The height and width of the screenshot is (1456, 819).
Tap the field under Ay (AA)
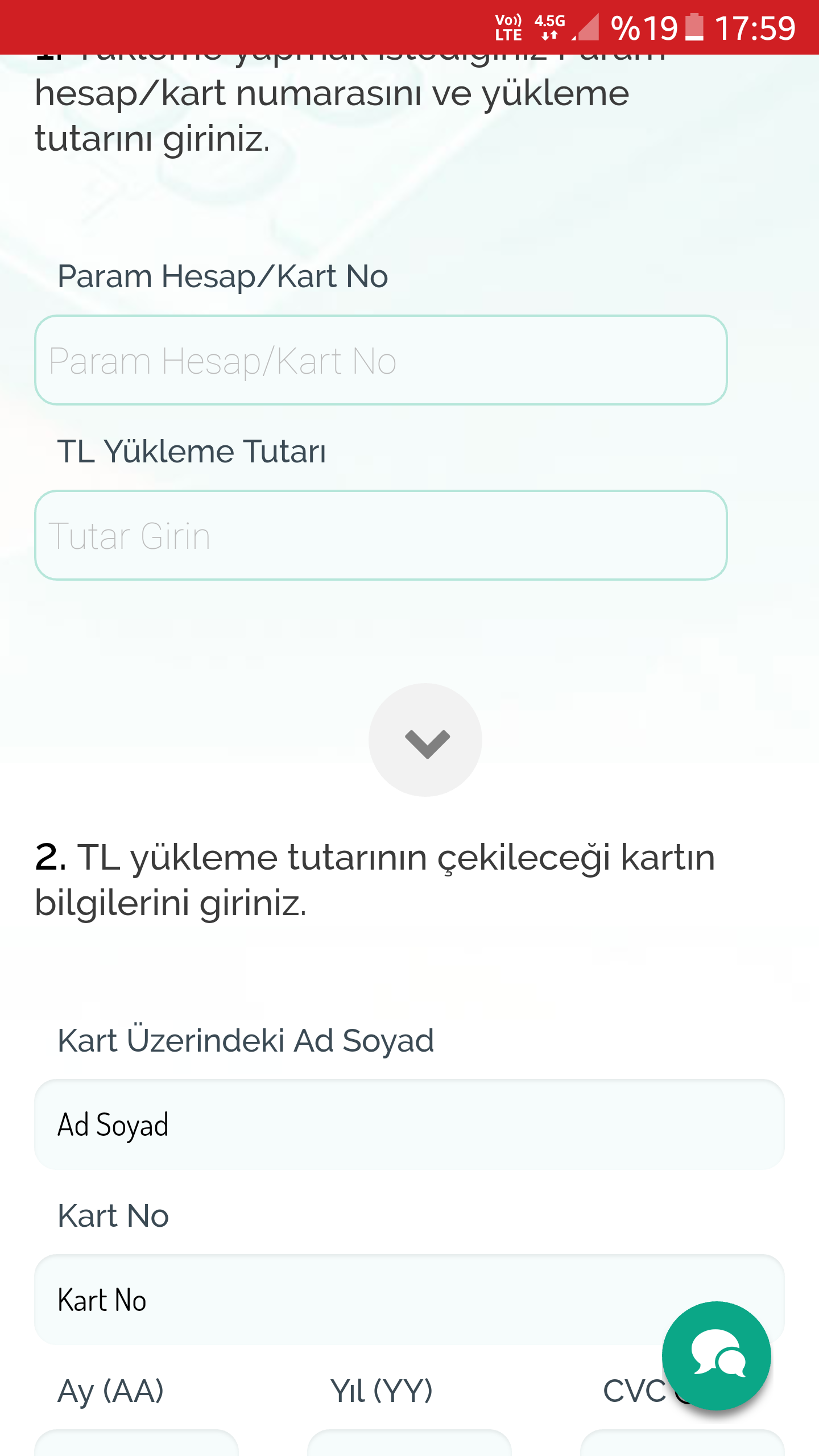136,1443
